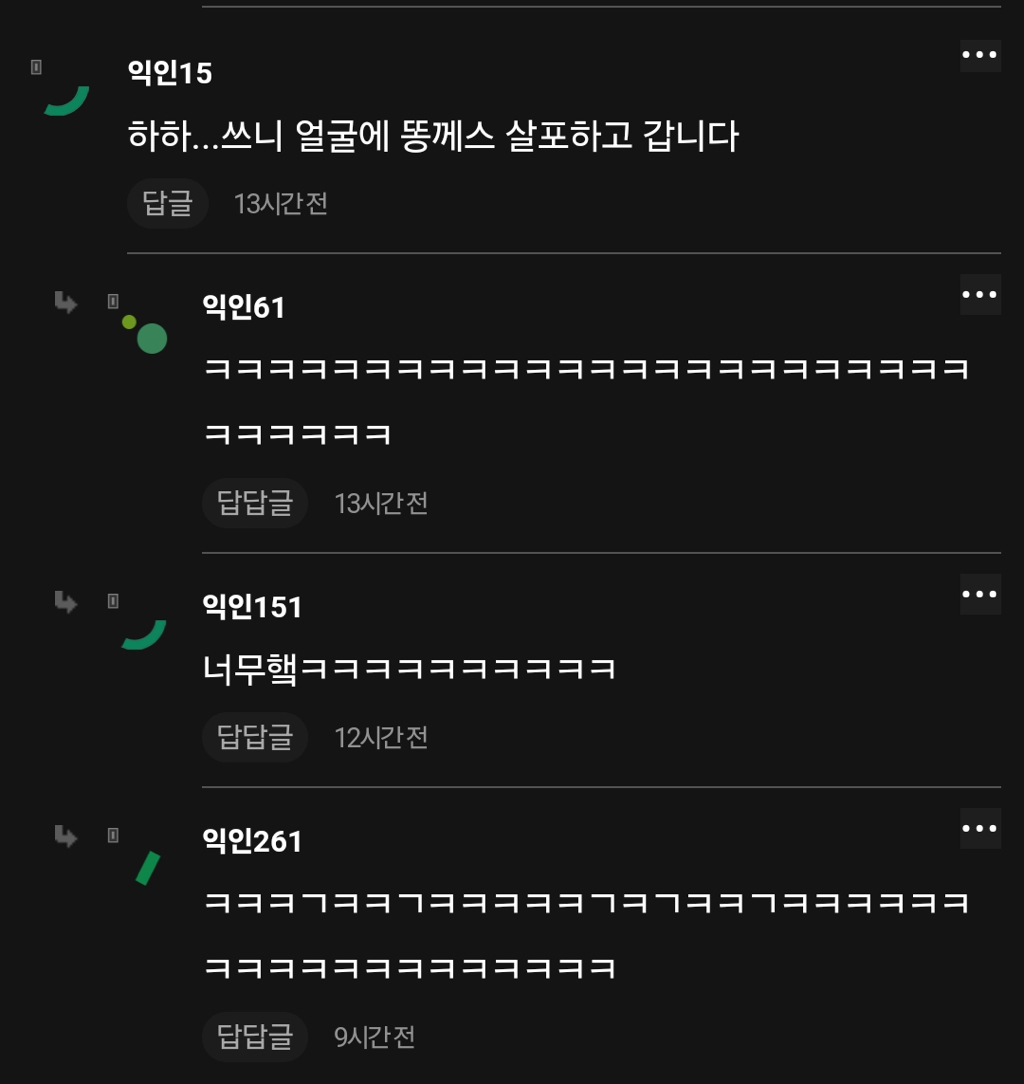Open the three-dot menu for 익인61's reply
1024x1084 pixels.
[979, 295]
